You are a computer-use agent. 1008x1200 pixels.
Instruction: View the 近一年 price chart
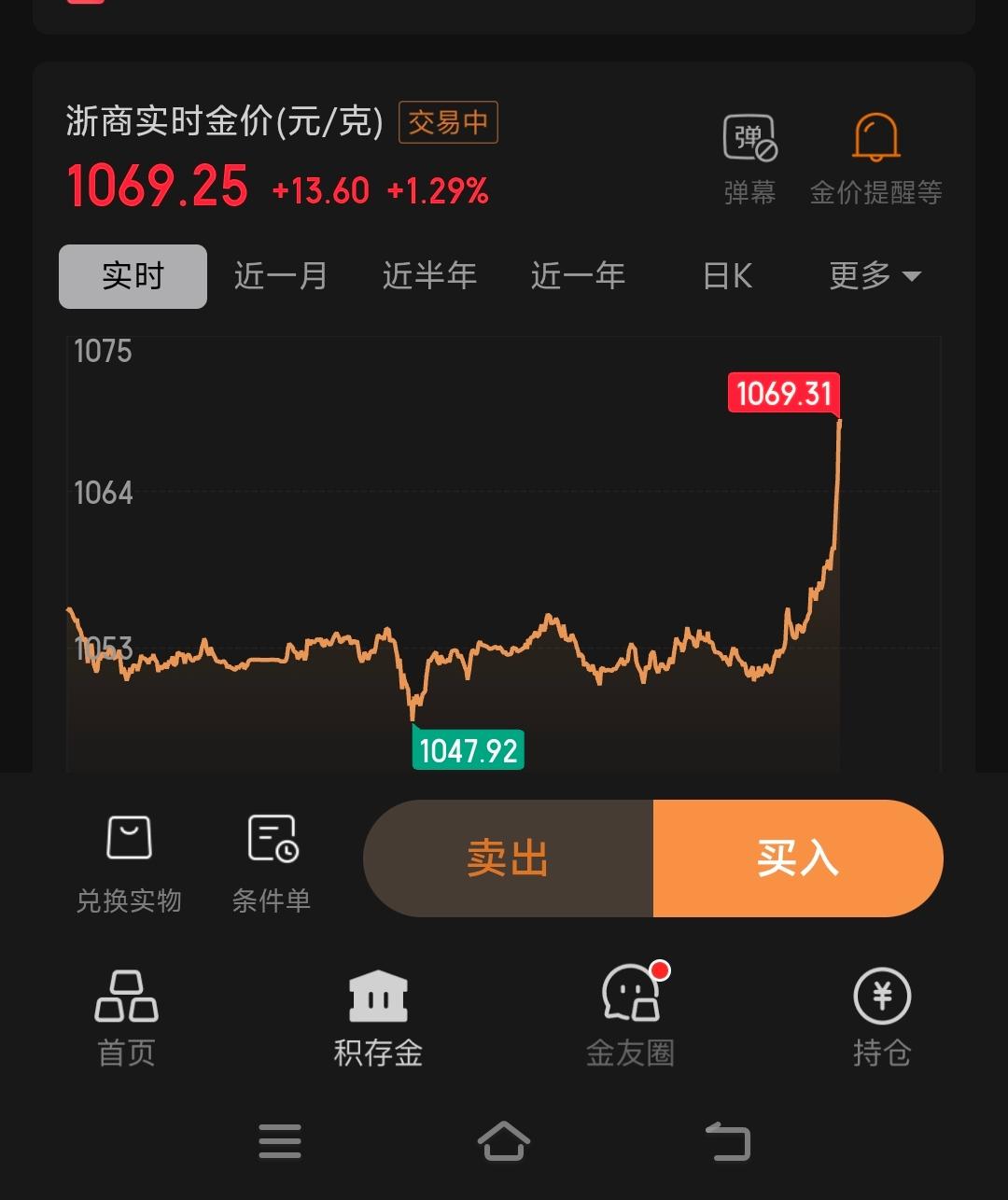578,276
